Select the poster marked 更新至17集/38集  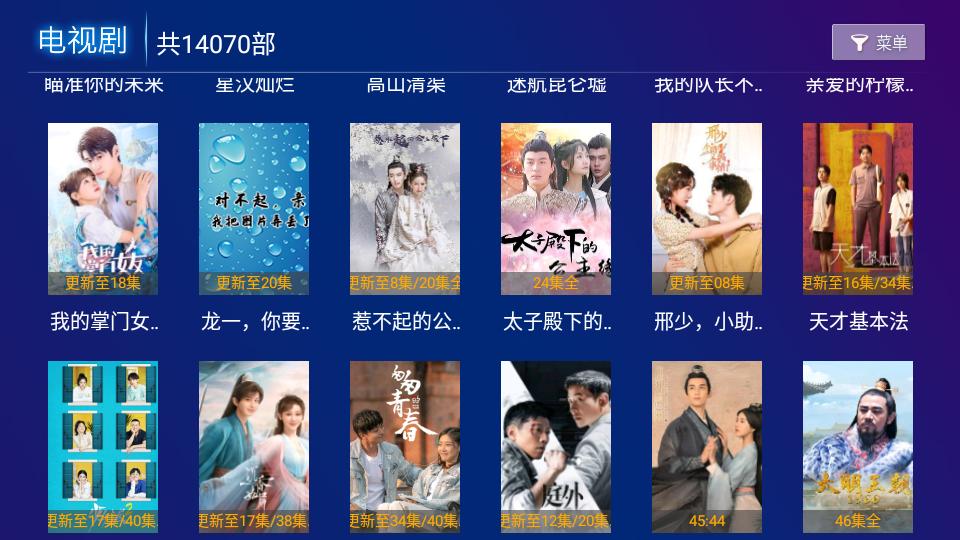click(254, 446)
